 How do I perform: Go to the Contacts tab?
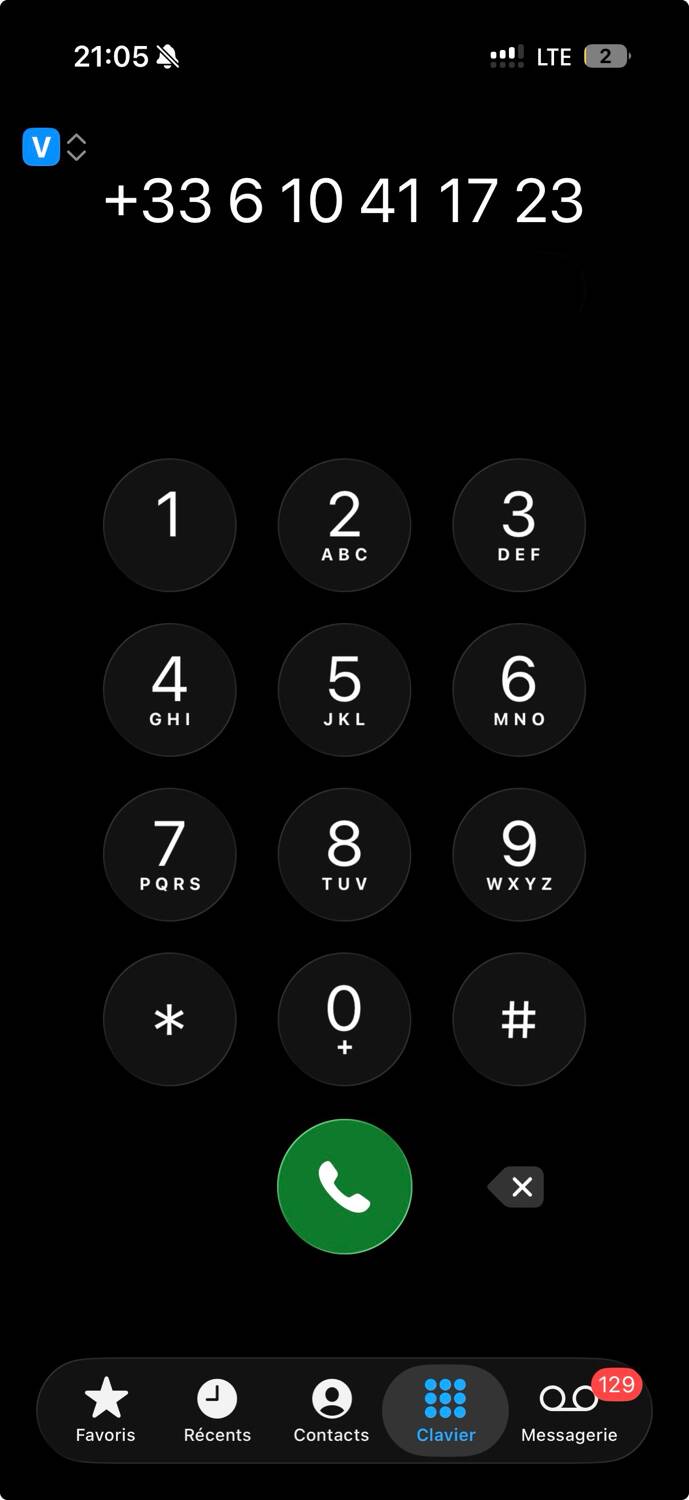[331, 1410]
